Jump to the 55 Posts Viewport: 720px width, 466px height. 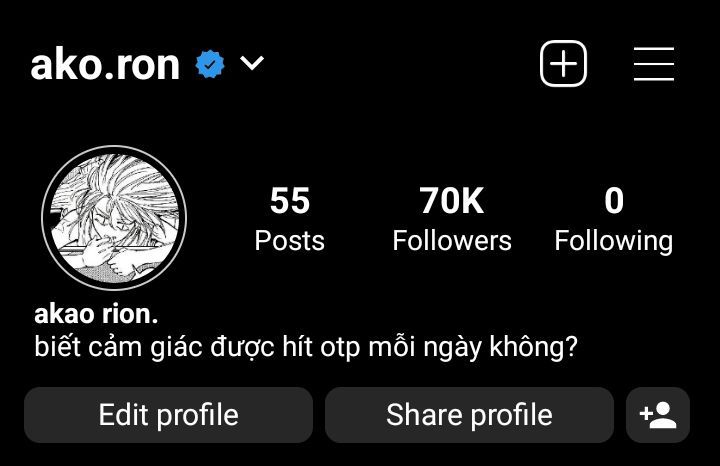(289, 219)
